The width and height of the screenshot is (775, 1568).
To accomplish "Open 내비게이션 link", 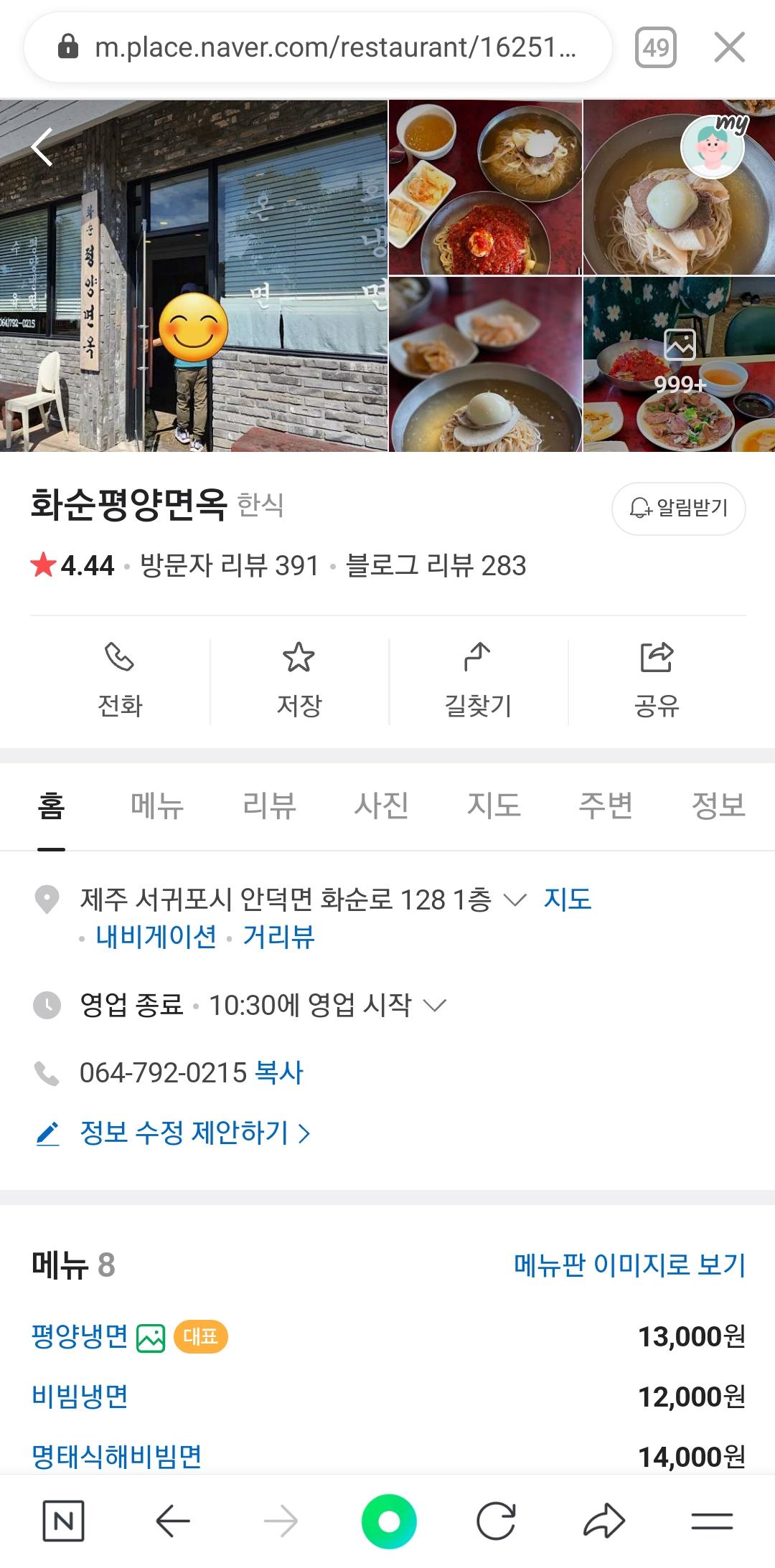I will (156, 937).
